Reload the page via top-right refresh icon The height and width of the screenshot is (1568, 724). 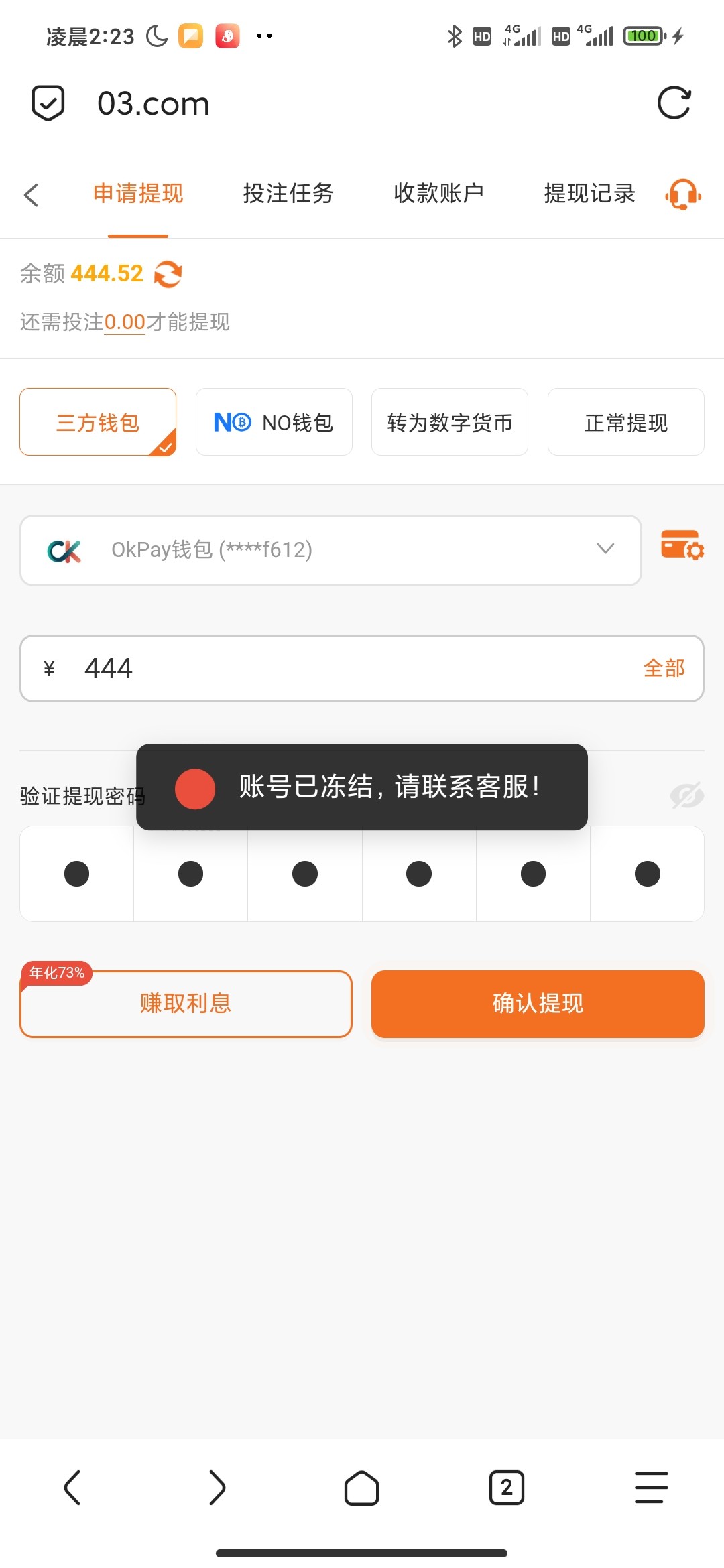pos(674,102)
